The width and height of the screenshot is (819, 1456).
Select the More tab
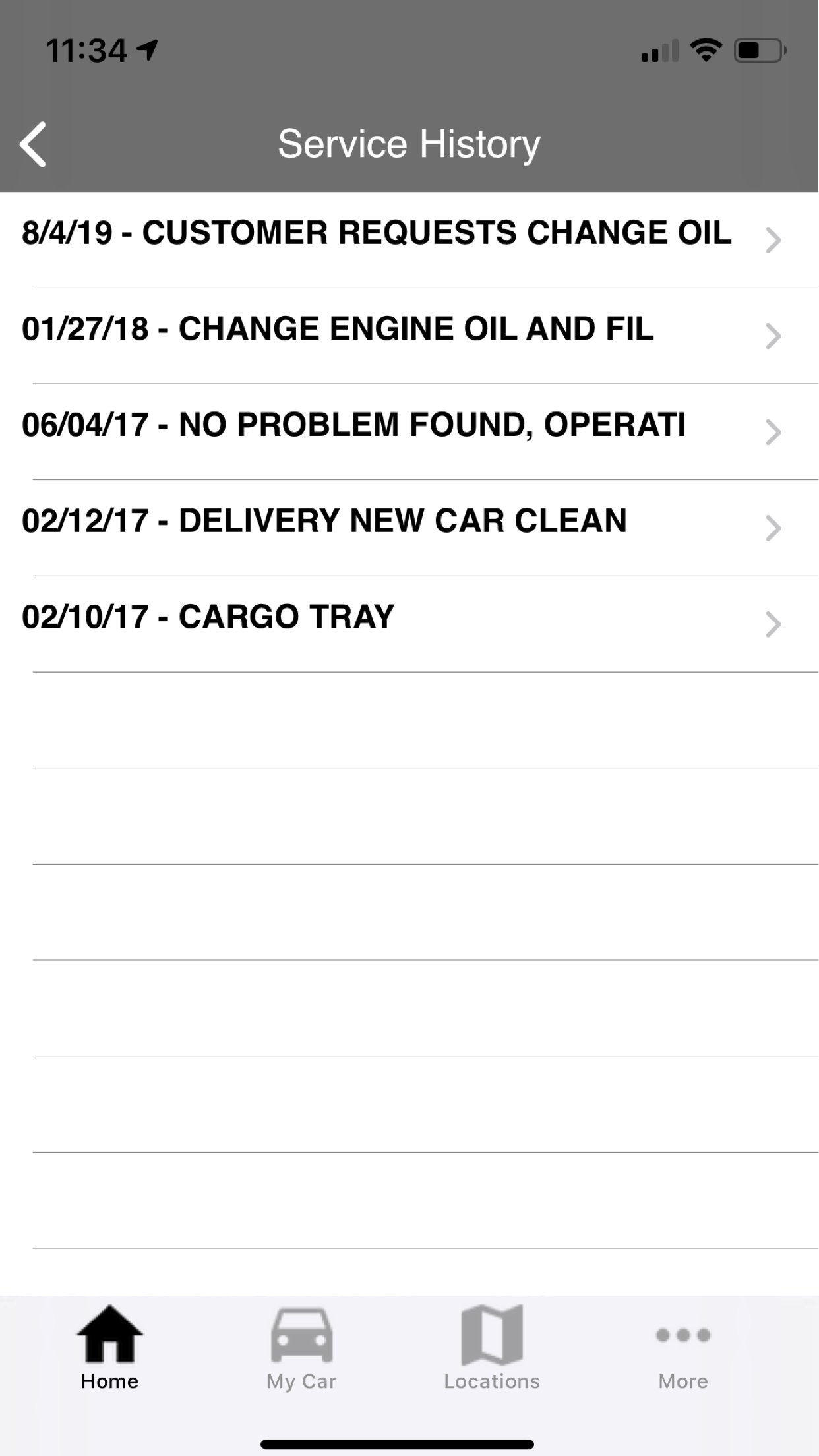point(683,1349)
